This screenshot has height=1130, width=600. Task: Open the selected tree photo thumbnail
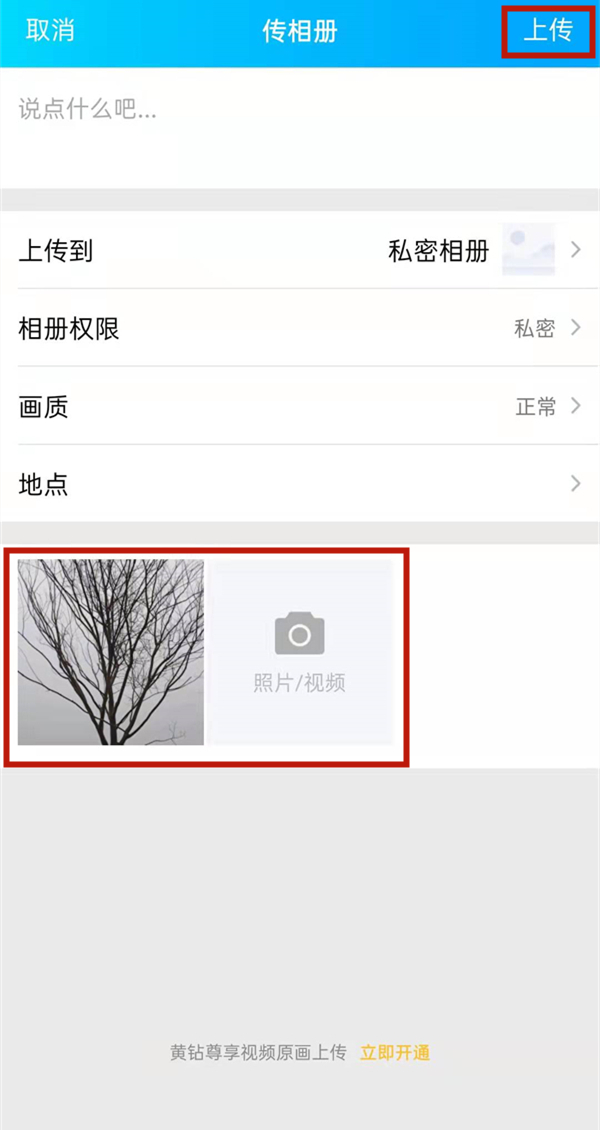pos(111,652)
